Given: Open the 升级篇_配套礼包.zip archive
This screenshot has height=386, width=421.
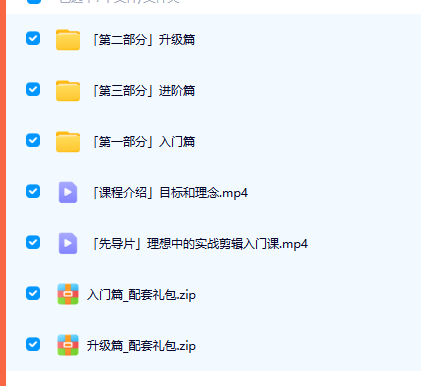Looking at the screenshot, I should [x=141, y=346].
